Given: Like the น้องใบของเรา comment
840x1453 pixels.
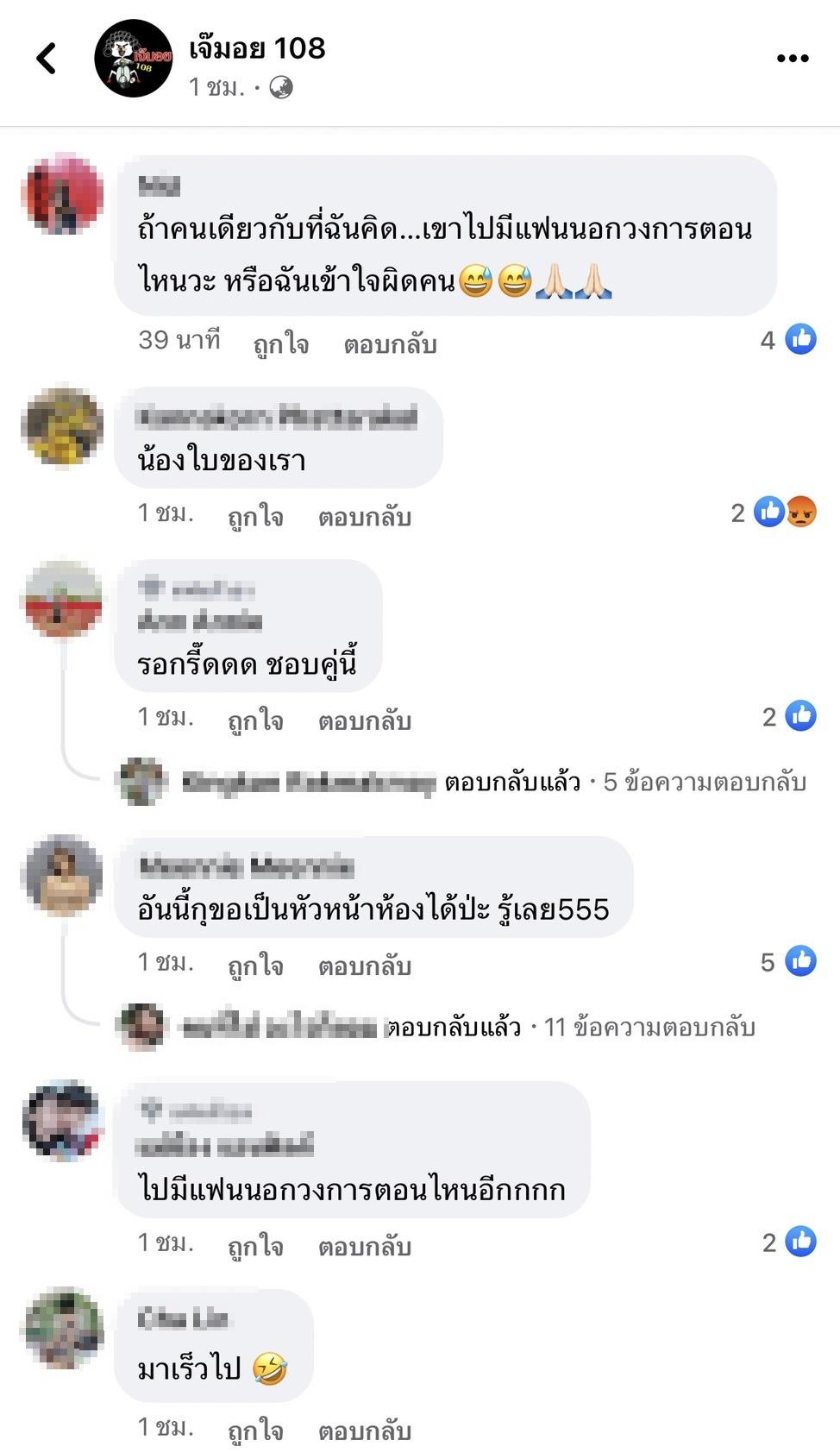Looking at the screenshot, I should (x=255, y=516).
